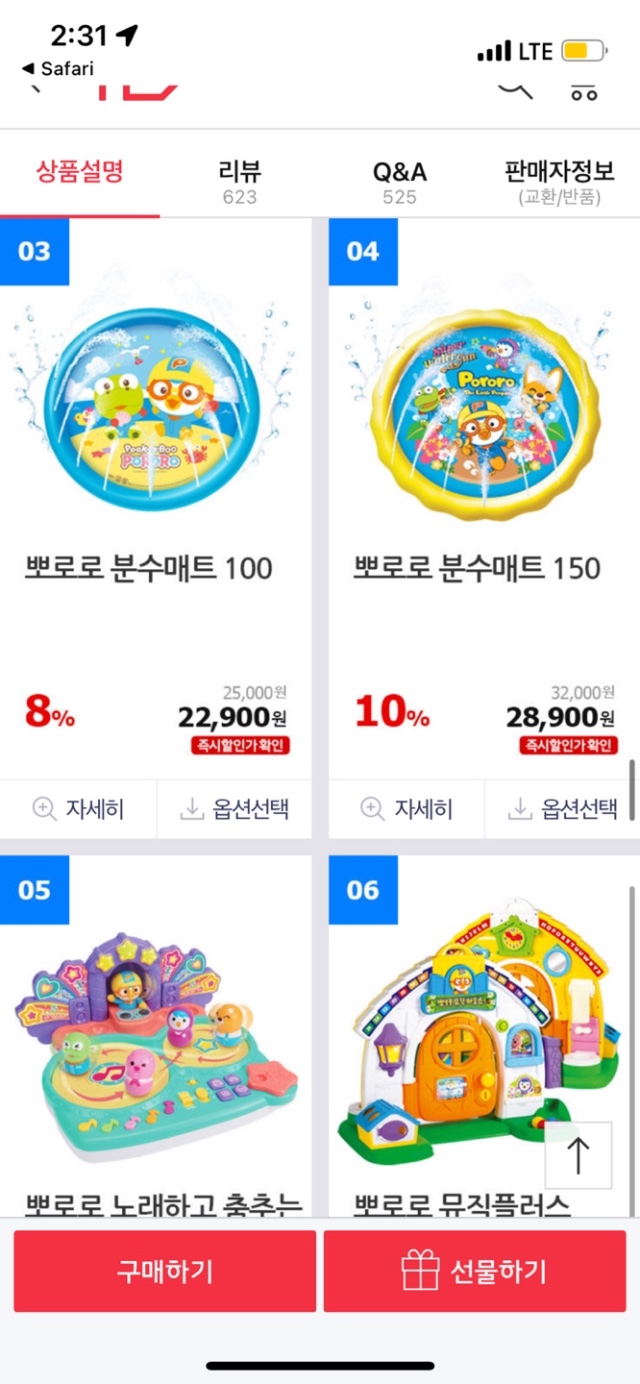The image size is (640, 1384).
Task: Check 즉시할인가 확인 for 28,900원 item
Action: pyautogui.click(x=568, y=745)
